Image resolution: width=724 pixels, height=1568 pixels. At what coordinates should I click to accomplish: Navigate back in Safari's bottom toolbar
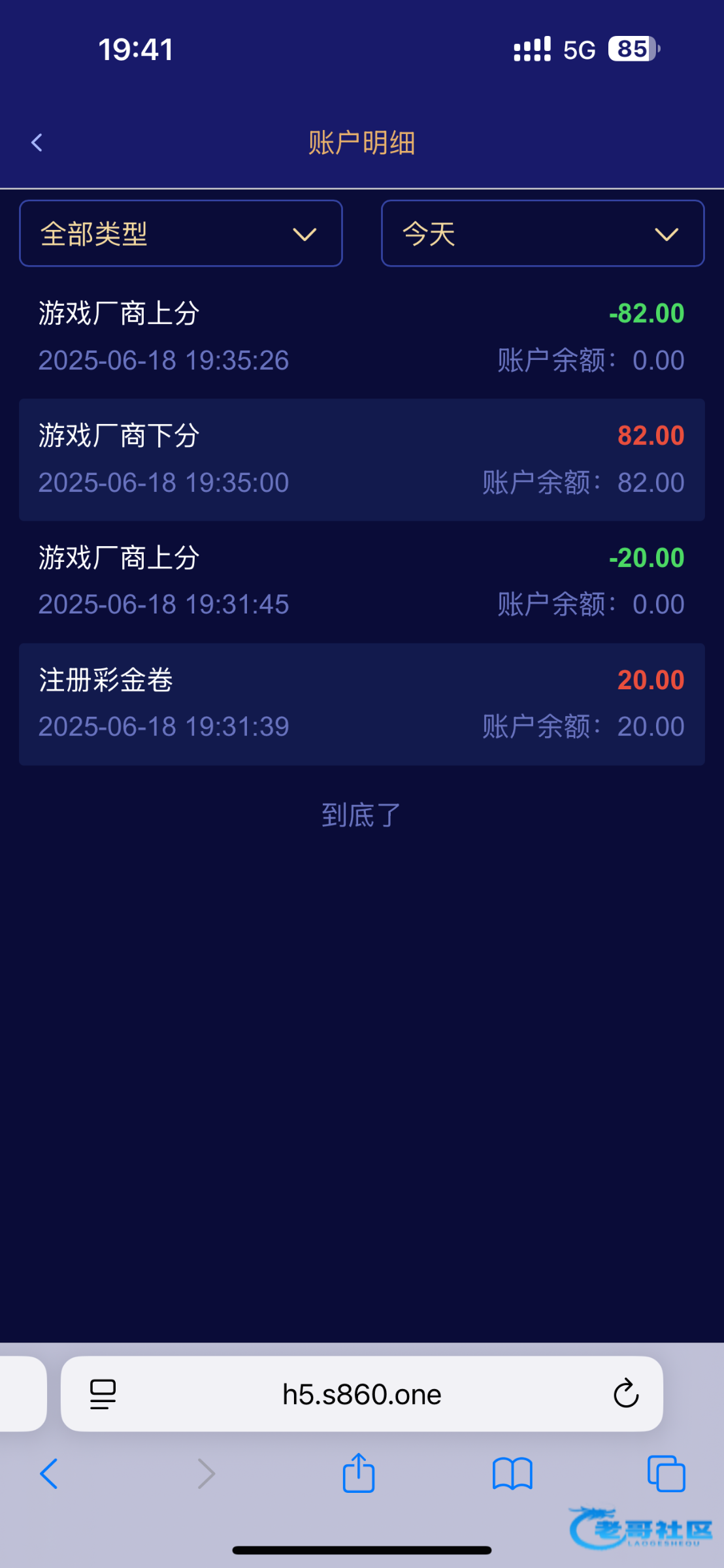[x=49, y=1474]
